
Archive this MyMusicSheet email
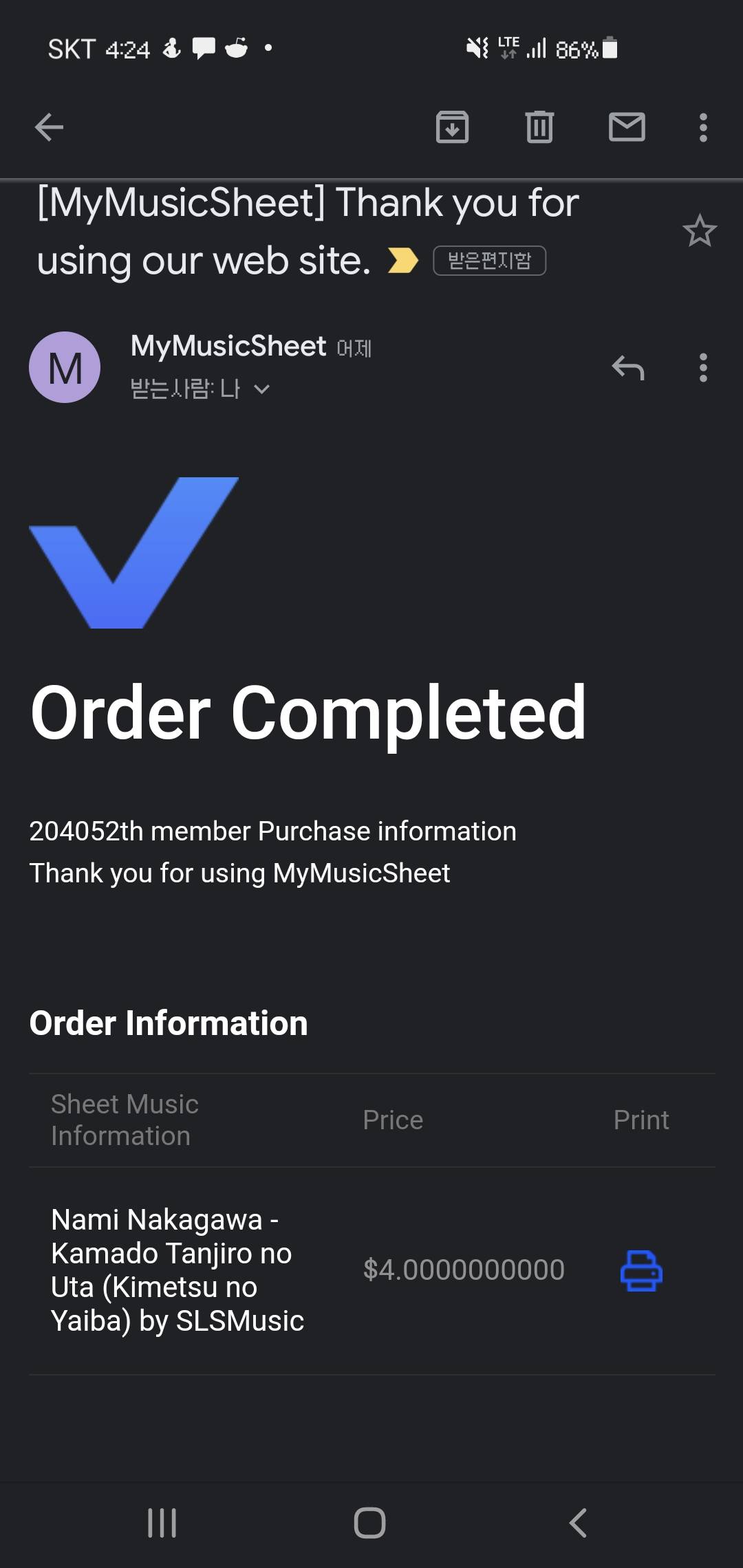coord(452,127)
